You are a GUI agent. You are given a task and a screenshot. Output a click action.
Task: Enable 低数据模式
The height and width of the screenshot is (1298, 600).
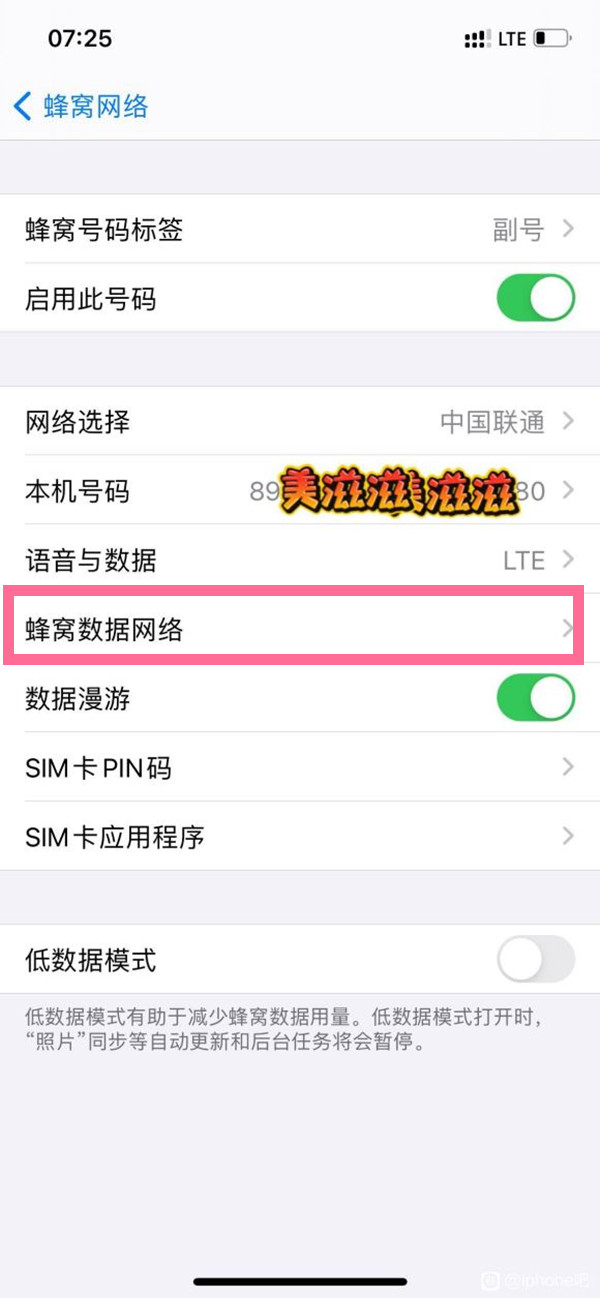535,961
